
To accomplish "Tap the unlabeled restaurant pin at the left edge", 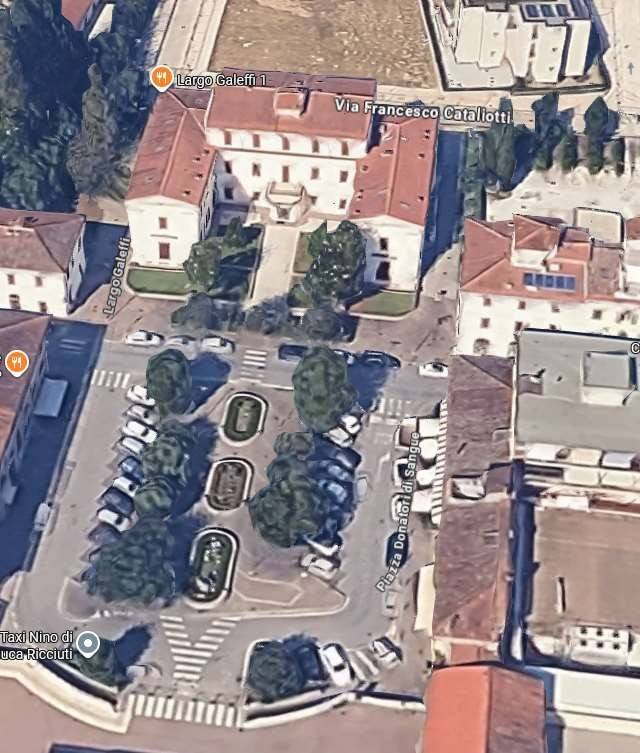I will 17,362.
